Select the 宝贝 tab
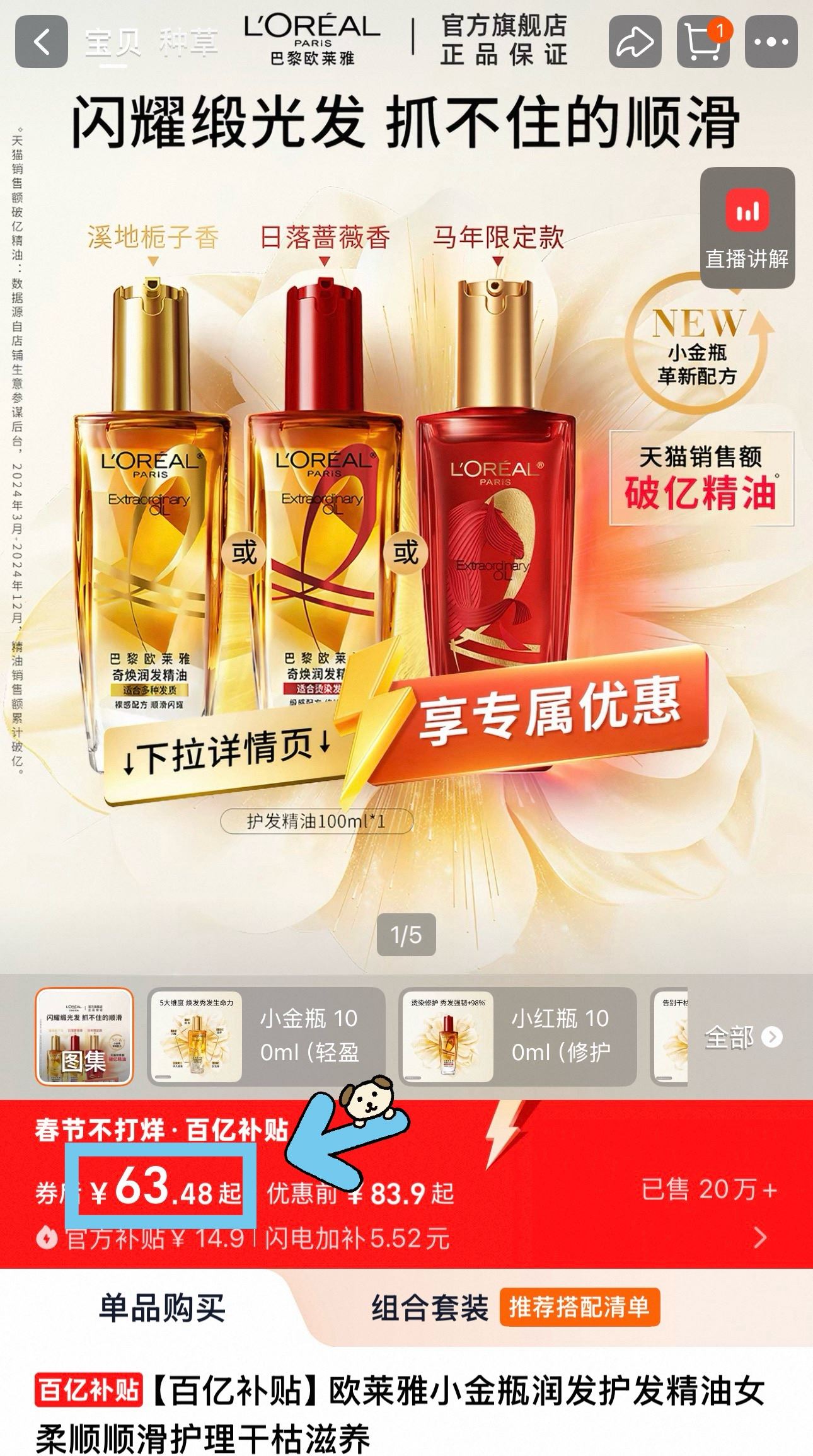This screenshot has width=813, height=1456. [x=113, y=42]
